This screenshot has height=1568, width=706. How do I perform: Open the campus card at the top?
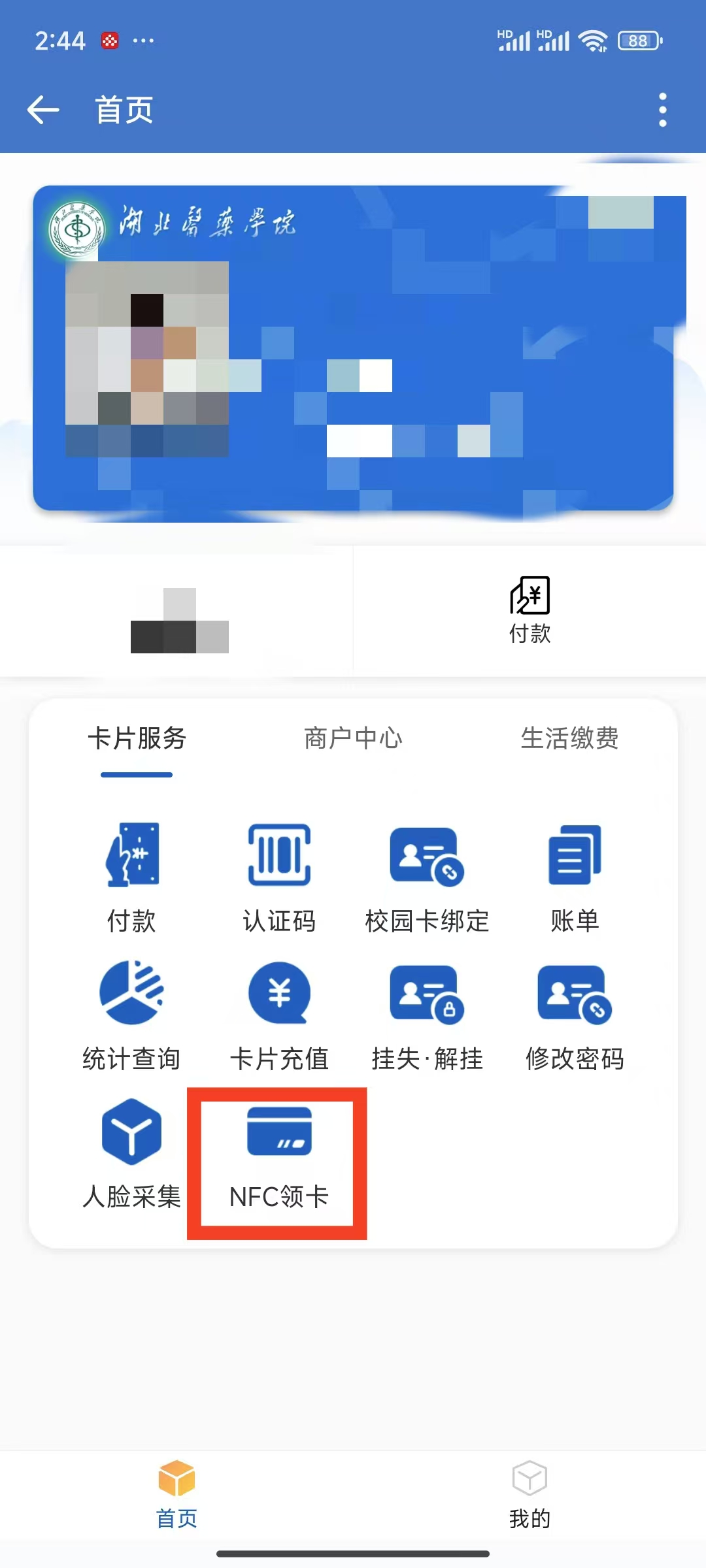click(353, 348)
